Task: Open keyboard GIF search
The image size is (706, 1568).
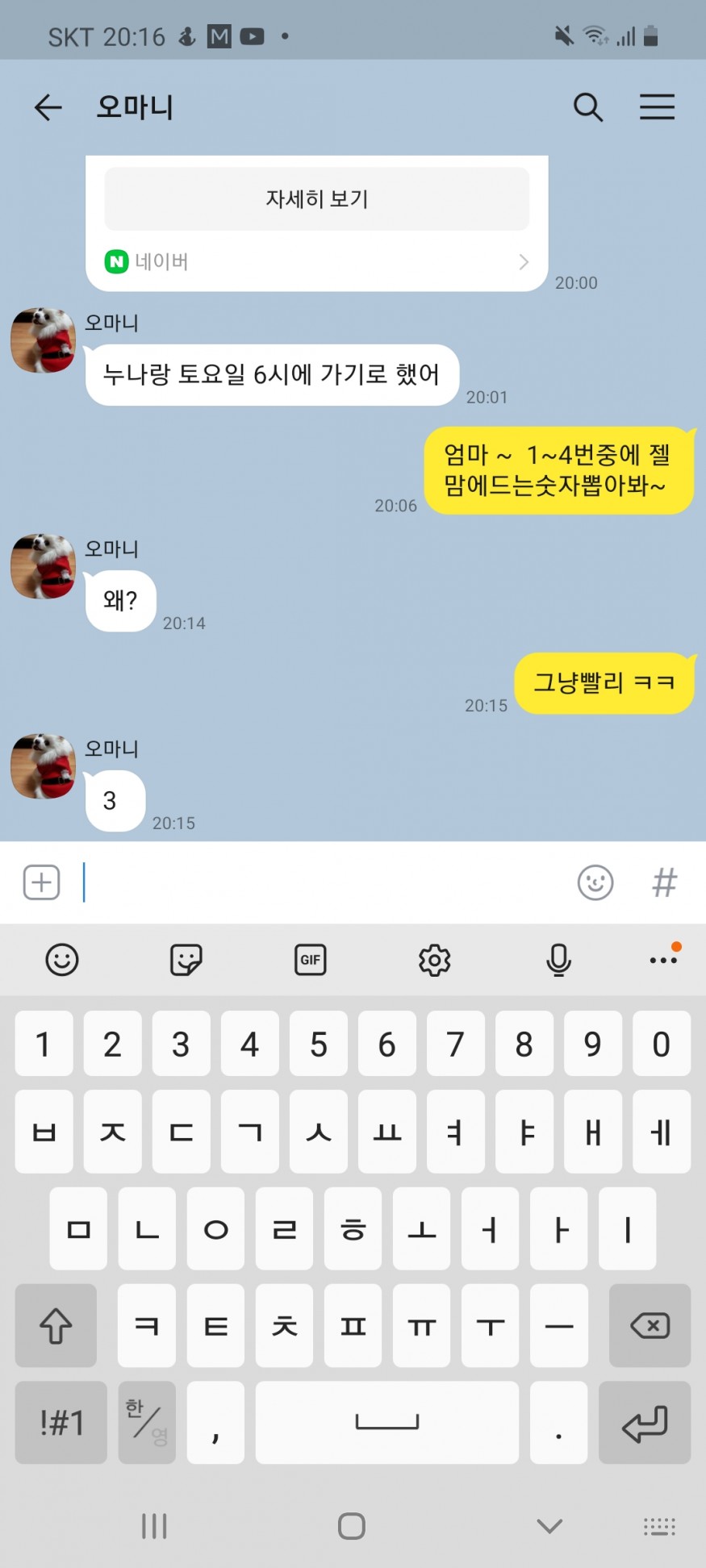Action: click(311, 960)
